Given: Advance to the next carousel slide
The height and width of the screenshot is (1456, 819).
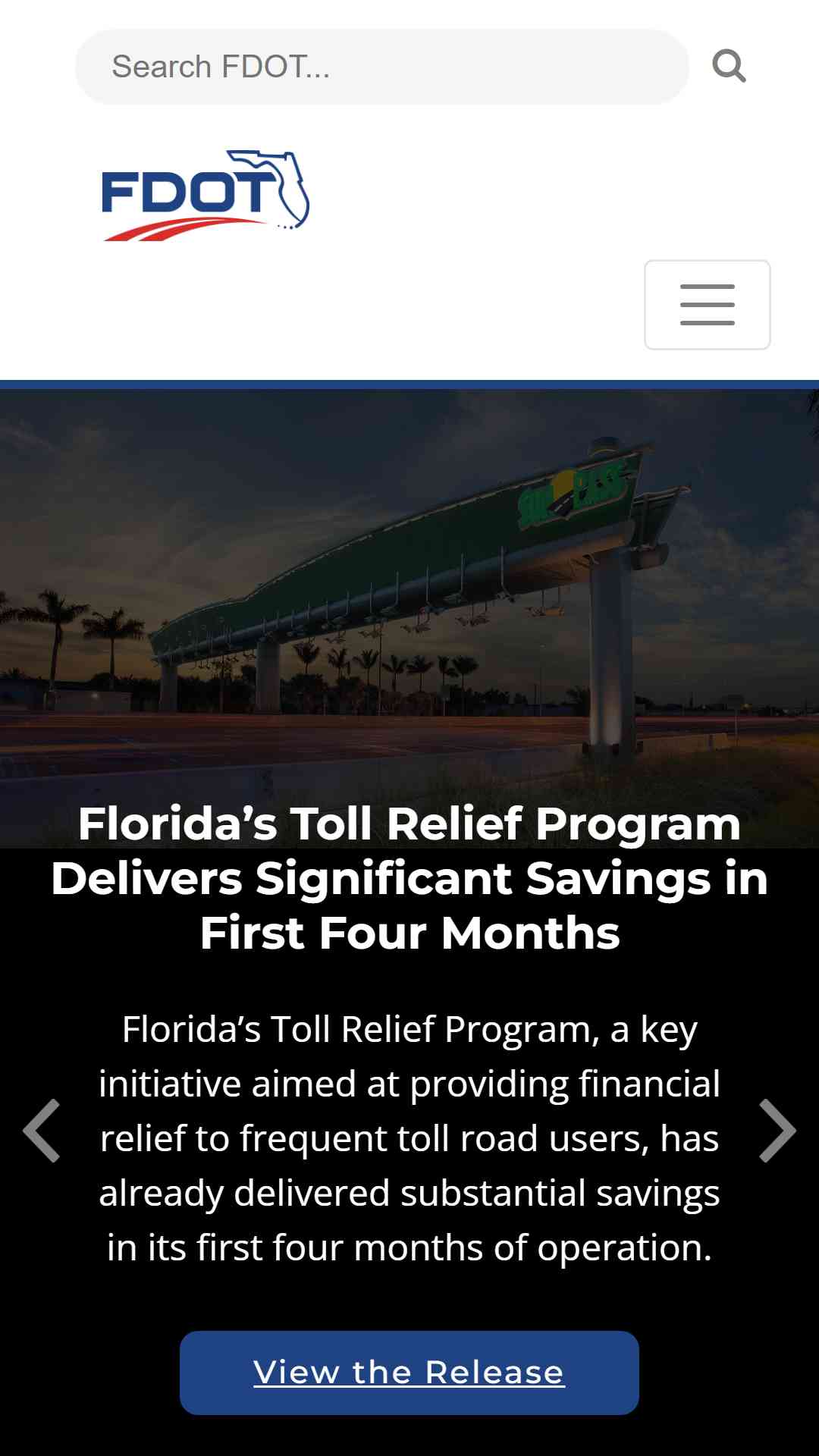Looking at the screenshot, I should pyautogui.click(x=777, y=1130).
